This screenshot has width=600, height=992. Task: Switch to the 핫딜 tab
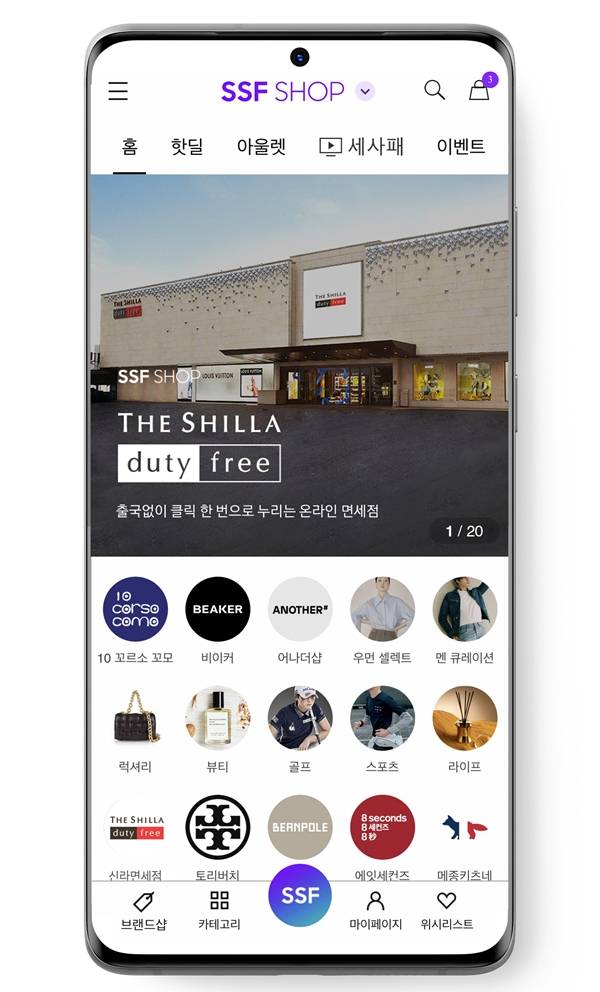pyautogui.click(x=186, y=147)
